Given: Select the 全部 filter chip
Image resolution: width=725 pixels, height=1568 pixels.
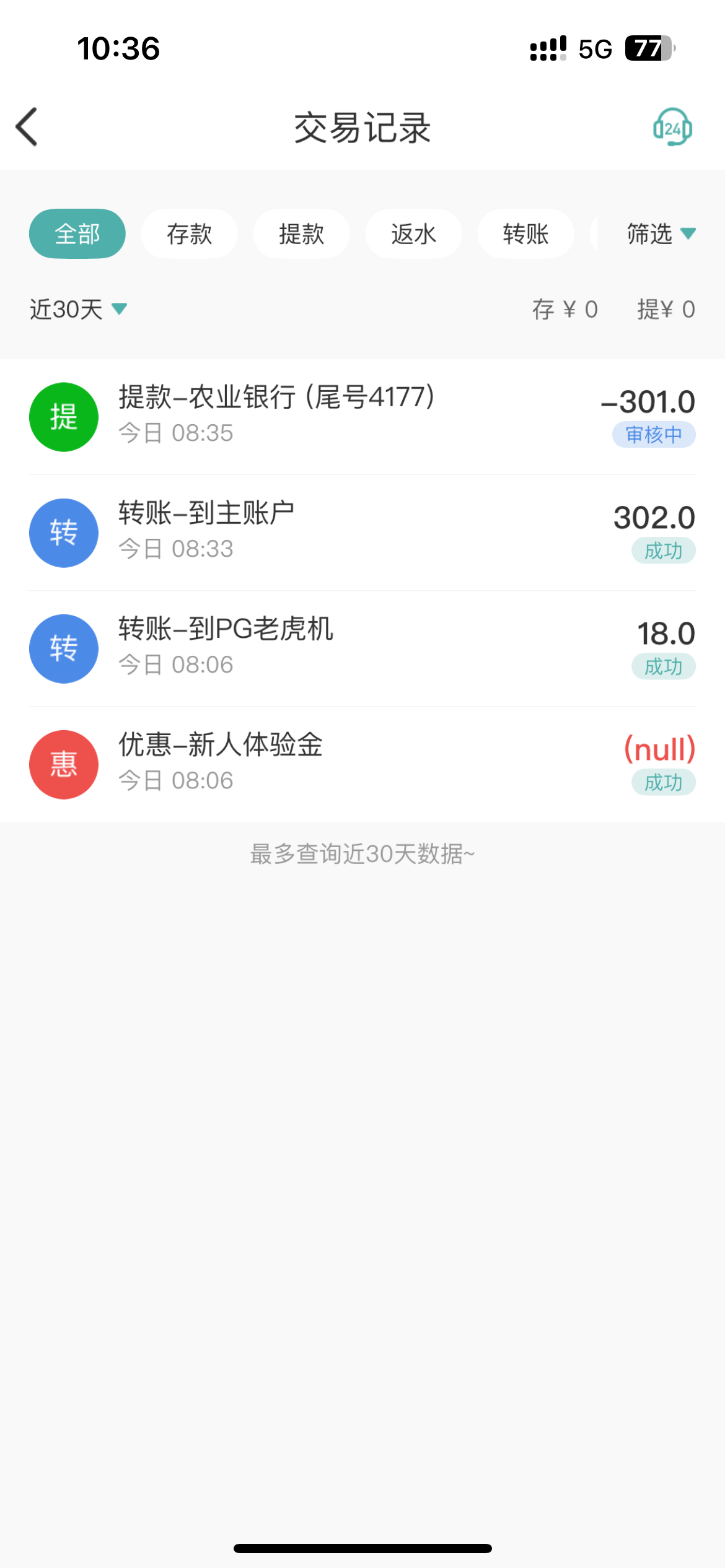Looking at the screenshot, I should pyautogui.click(x=77, y=234).
